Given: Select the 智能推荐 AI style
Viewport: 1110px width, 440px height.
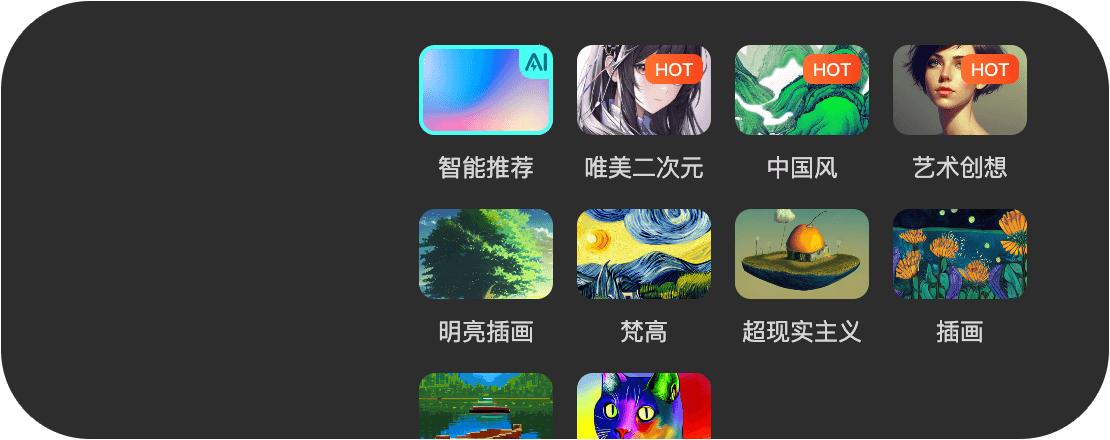Looking at the screenshot, I should coord(486,91).
